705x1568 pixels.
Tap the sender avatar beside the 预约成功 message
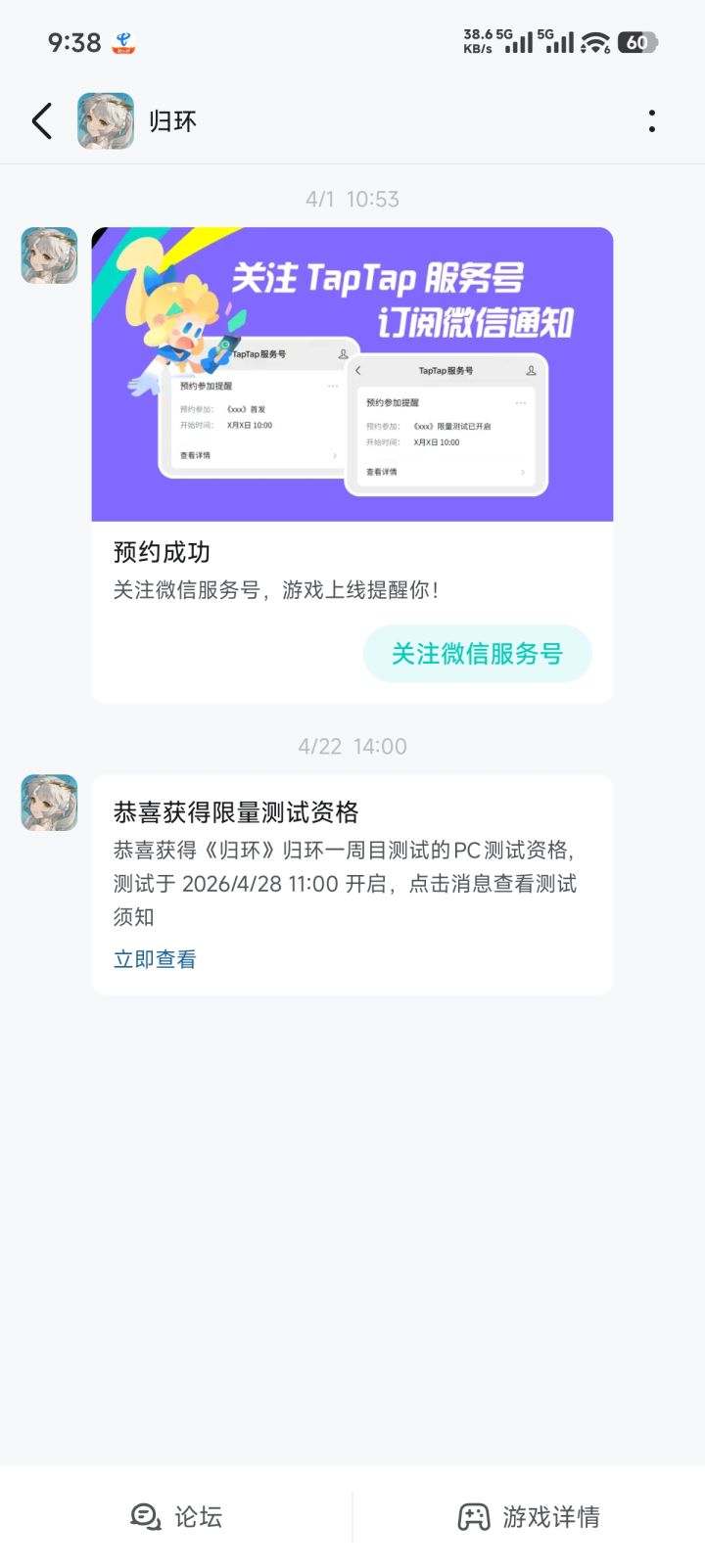[47, 255]
